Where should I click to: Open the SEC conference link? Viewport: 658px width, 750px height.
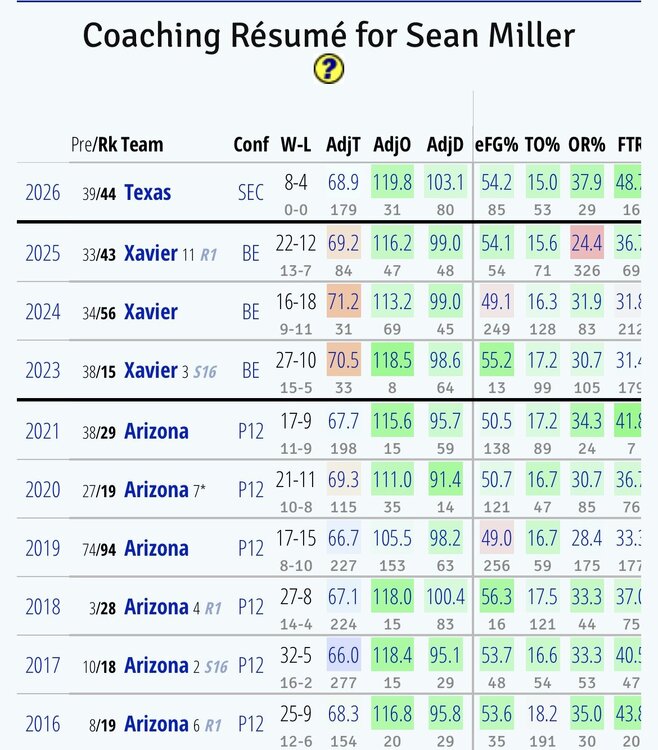coord(251,193)
